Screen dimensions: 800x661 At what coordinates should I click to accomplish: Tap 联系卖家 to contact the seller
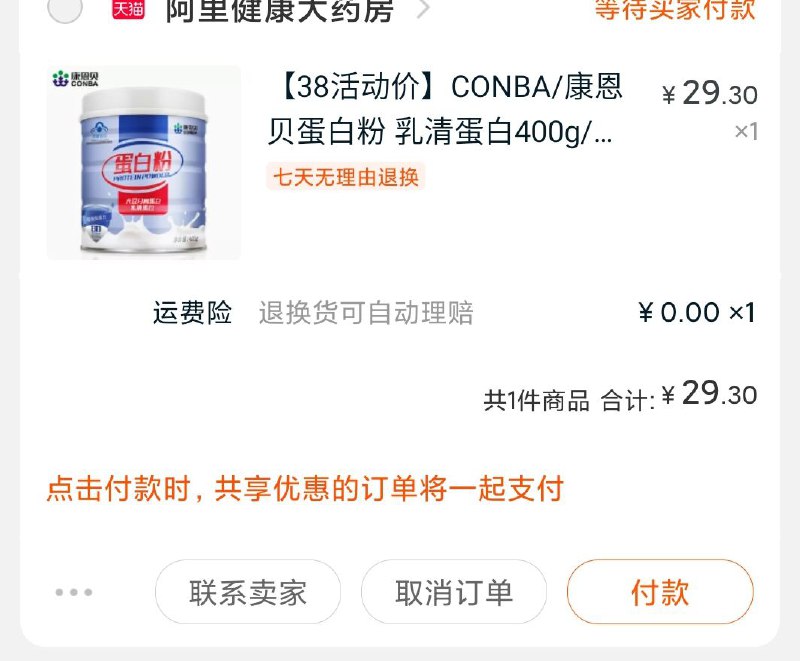(x=247, y=592)
